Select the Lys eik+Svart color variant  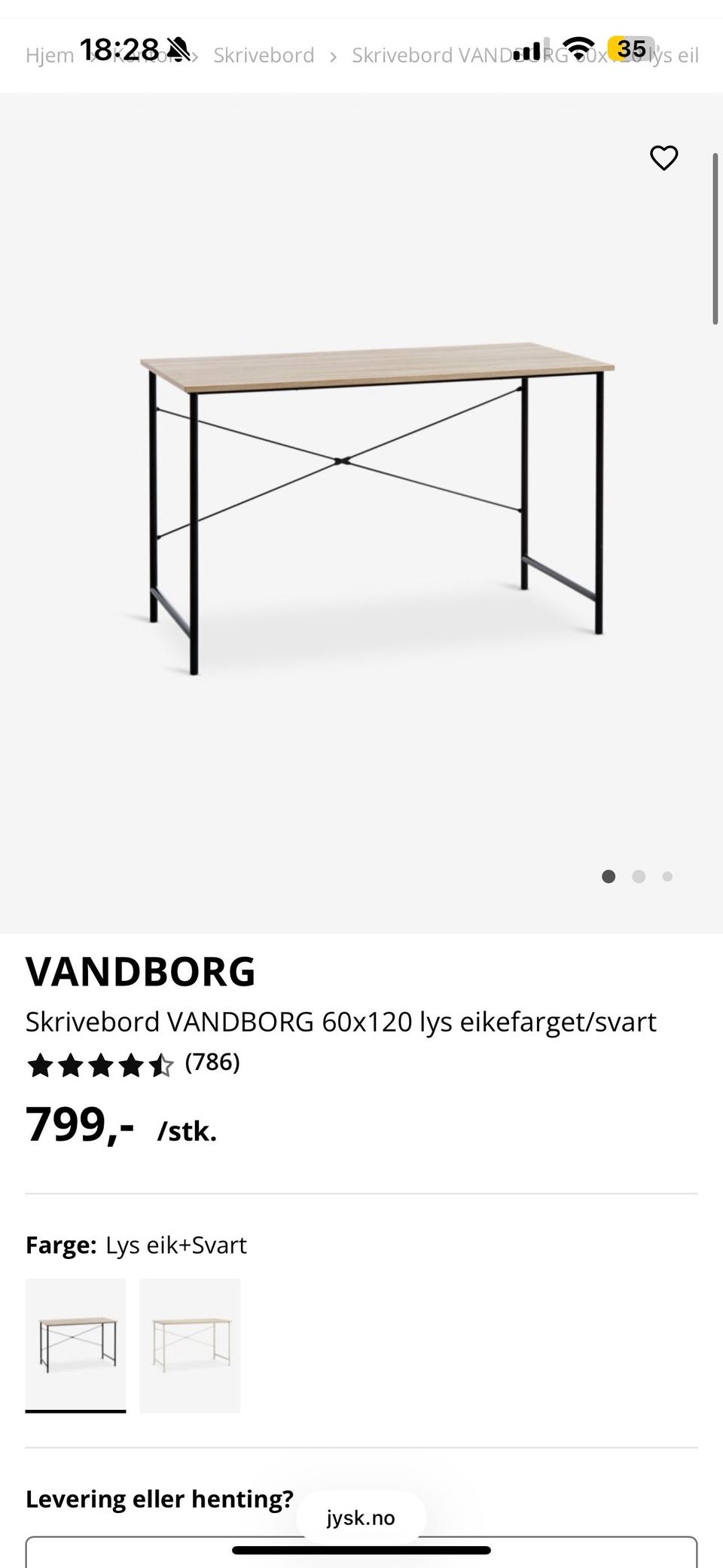[75, 1345]
